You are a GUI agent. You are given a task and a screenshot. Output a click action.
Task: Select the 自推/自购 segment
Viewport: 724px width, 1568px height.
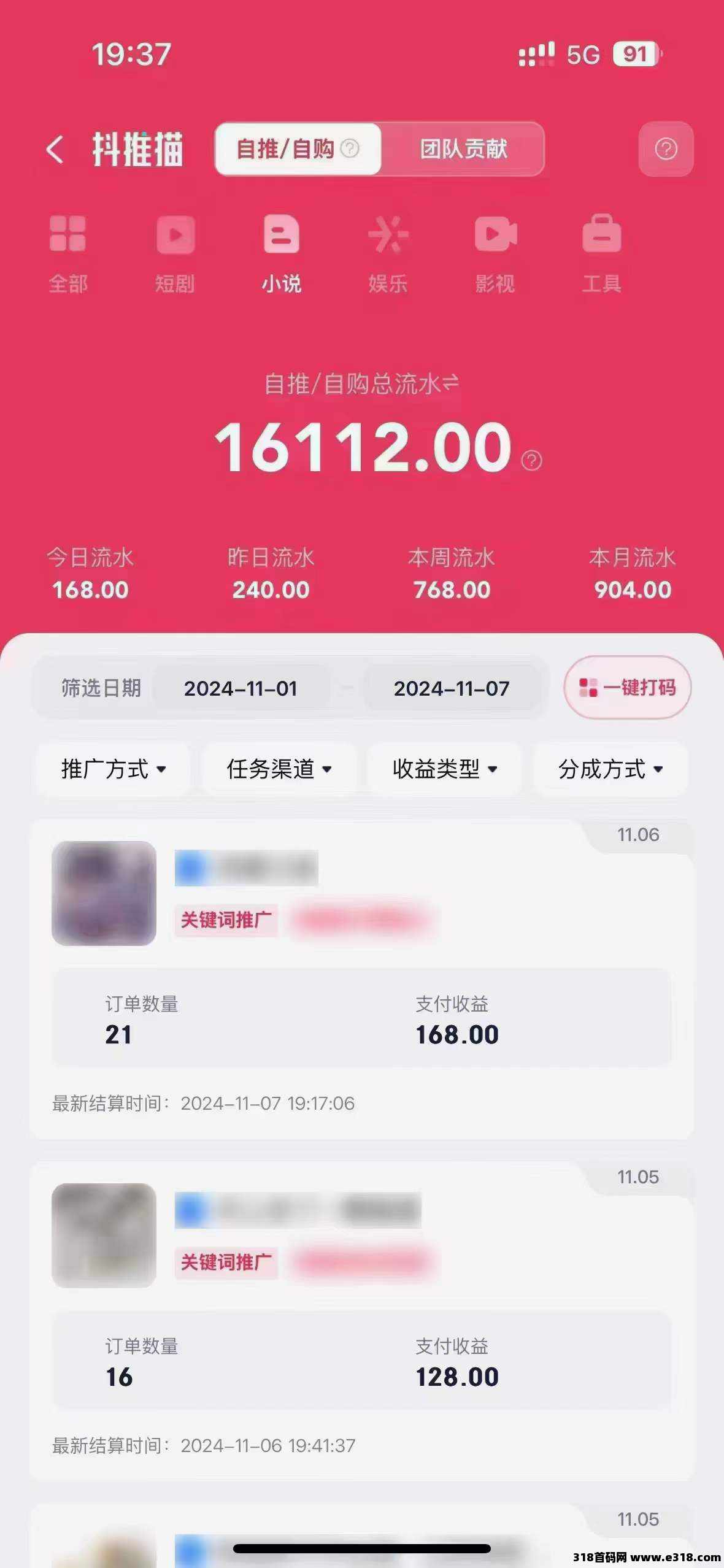[298, 149]
